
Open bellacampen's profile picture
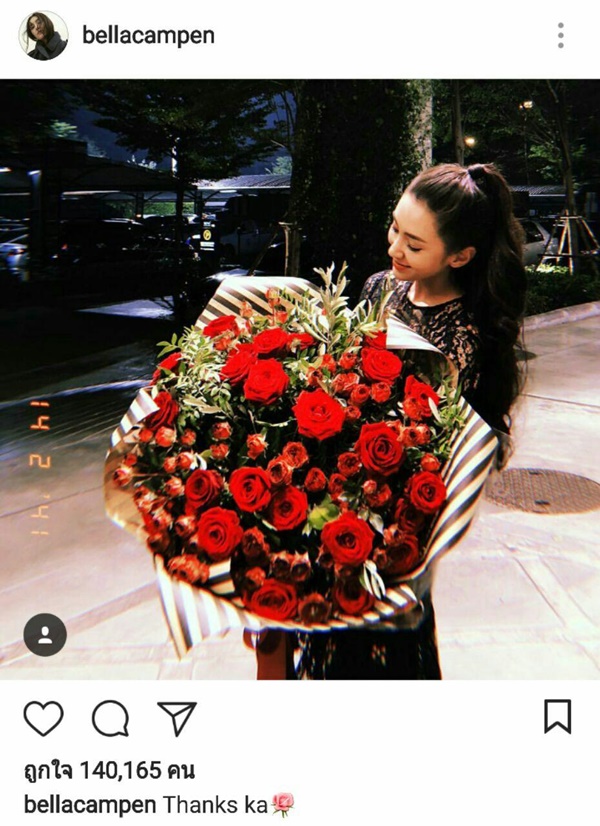(43, 37)
